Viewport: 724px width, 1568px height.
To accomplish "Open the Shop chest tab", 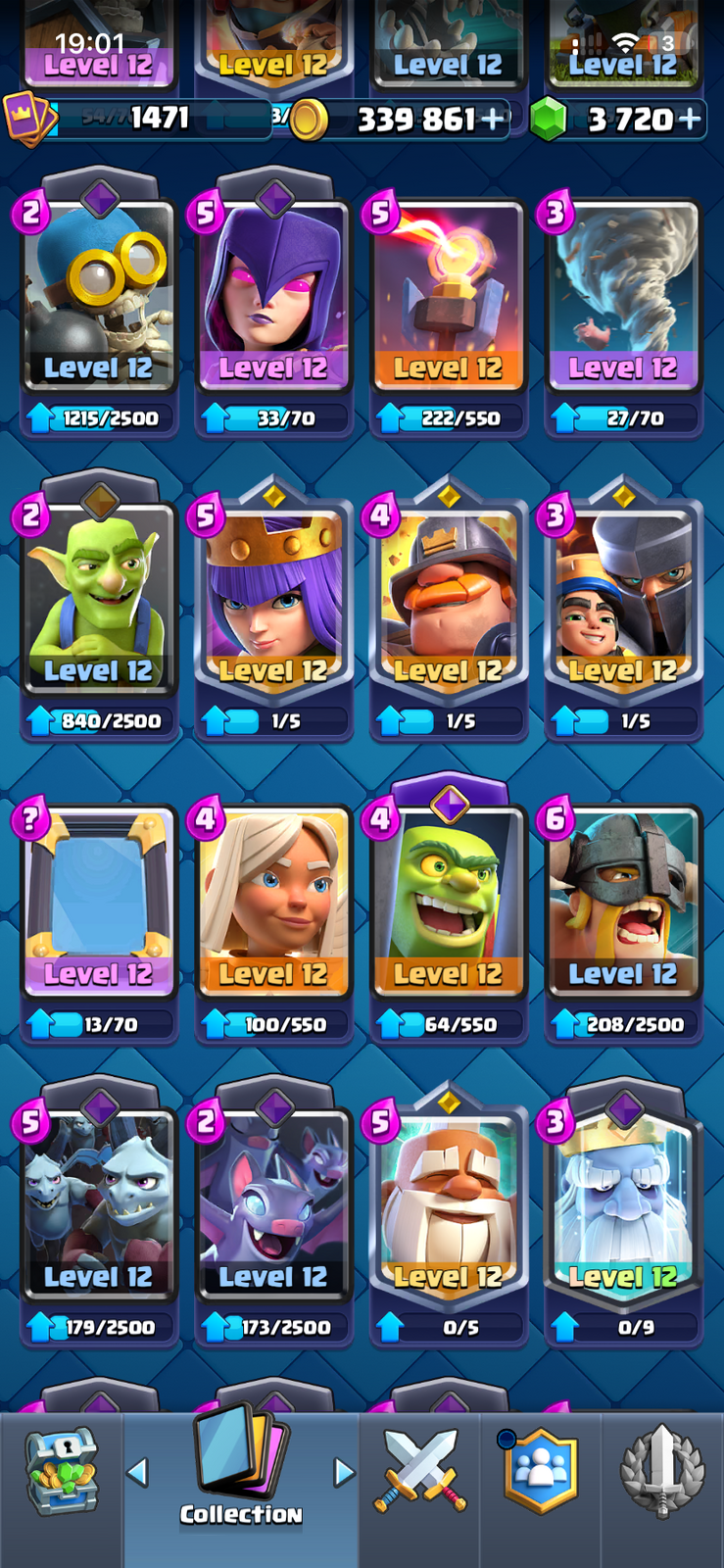I will click(61, 1472).
